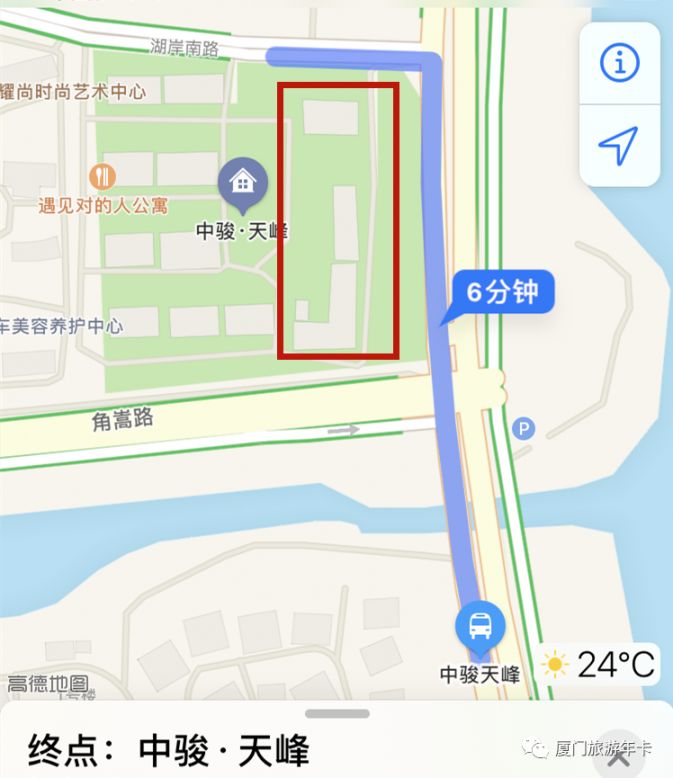Select the 遇见对的人公寓 restaurant marker
Viewport: 673px width, 778px height.
tap(102, 178)
